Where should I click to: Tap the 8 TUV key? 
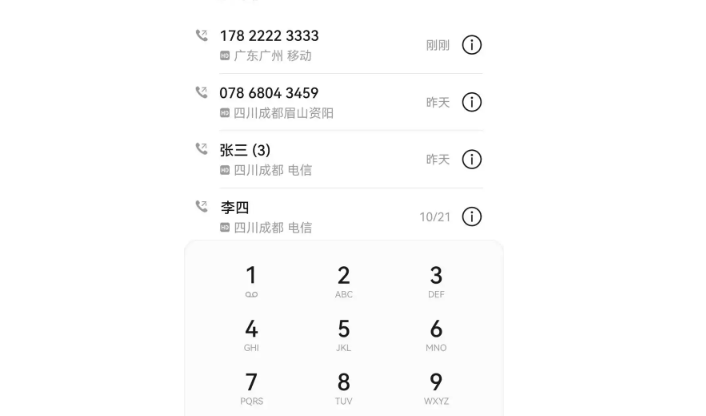344,388
